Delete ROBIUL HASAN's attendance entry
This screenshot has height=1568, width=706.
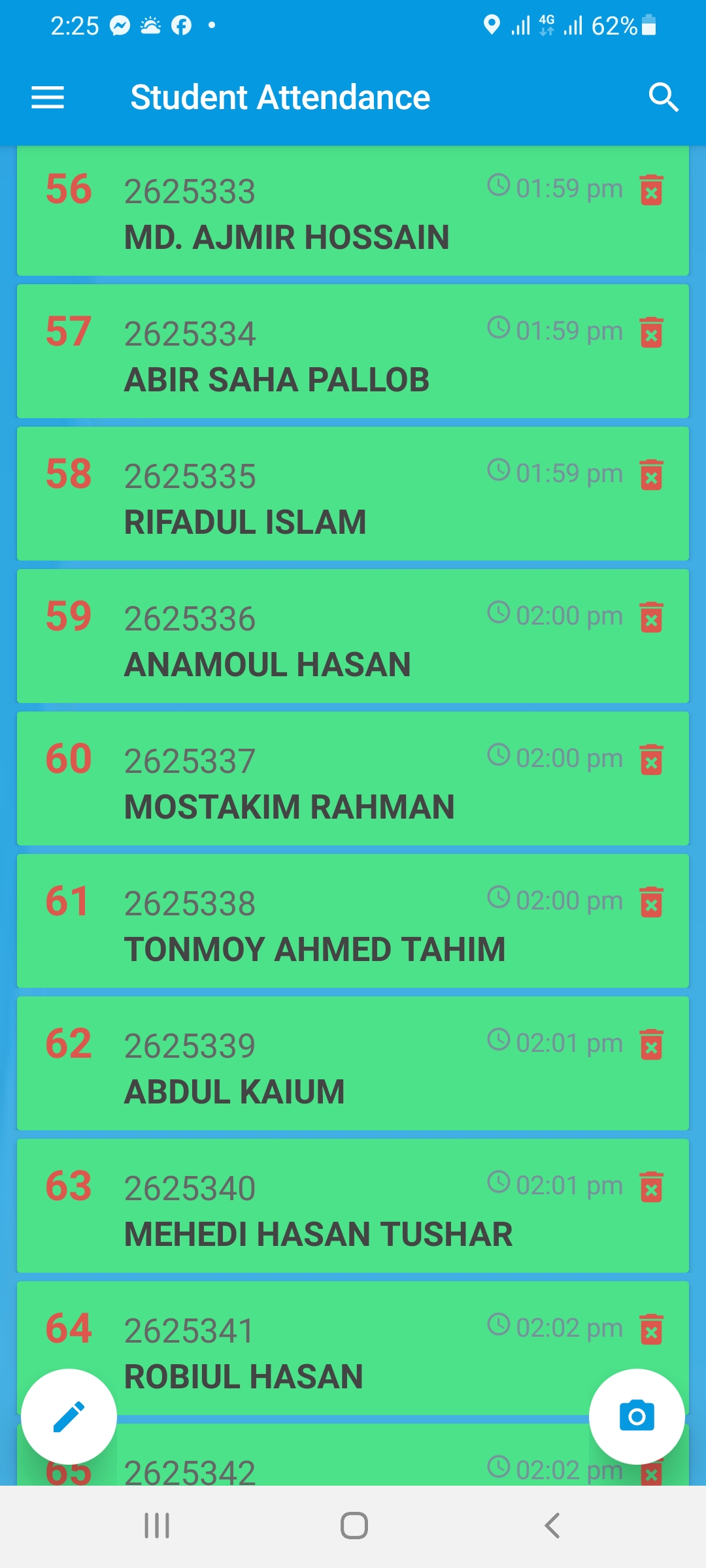coord(652,1330)
